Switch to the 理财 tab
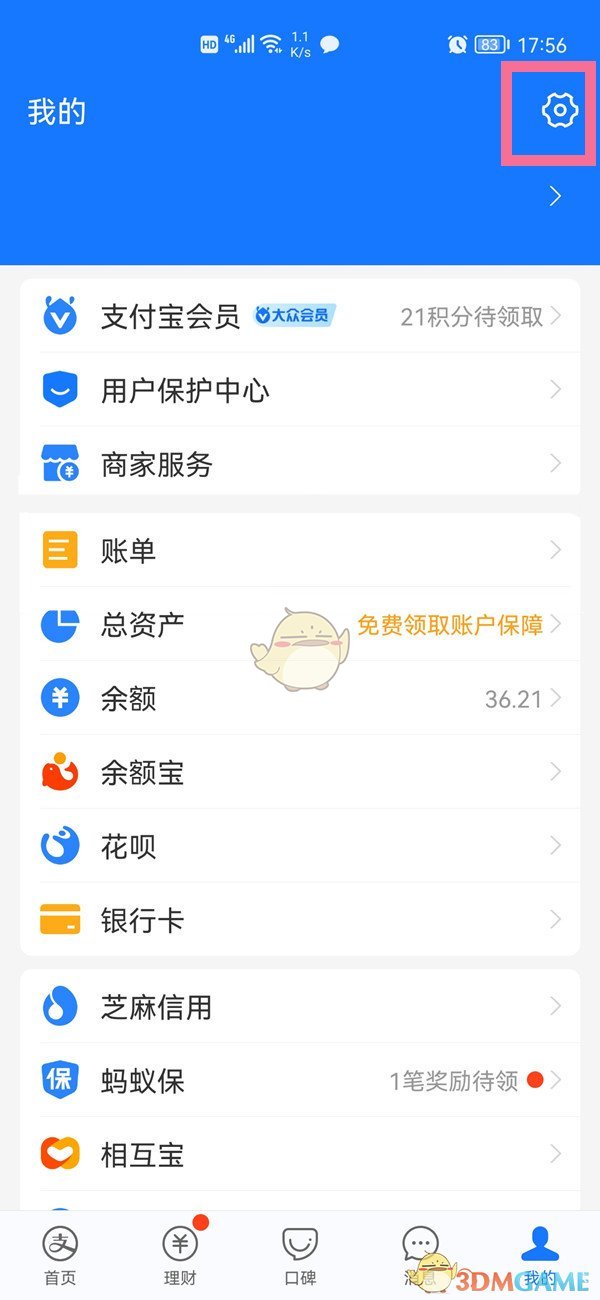The width and height of the screenshot is (600, 1300). [180, 1257]
